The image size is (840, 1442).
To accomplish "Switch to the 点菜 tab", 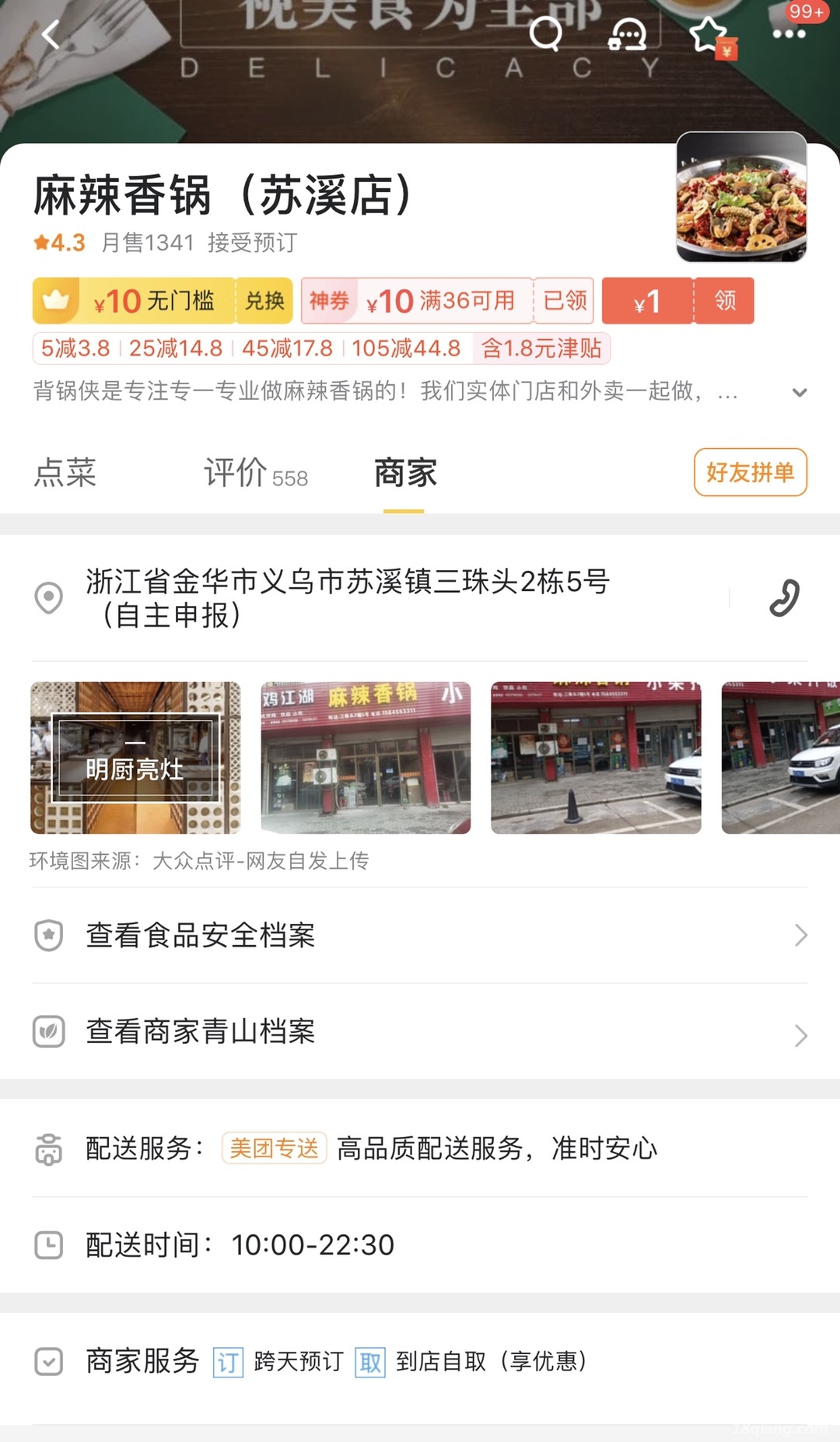I will pyautogui.click(x=65, y=472).
